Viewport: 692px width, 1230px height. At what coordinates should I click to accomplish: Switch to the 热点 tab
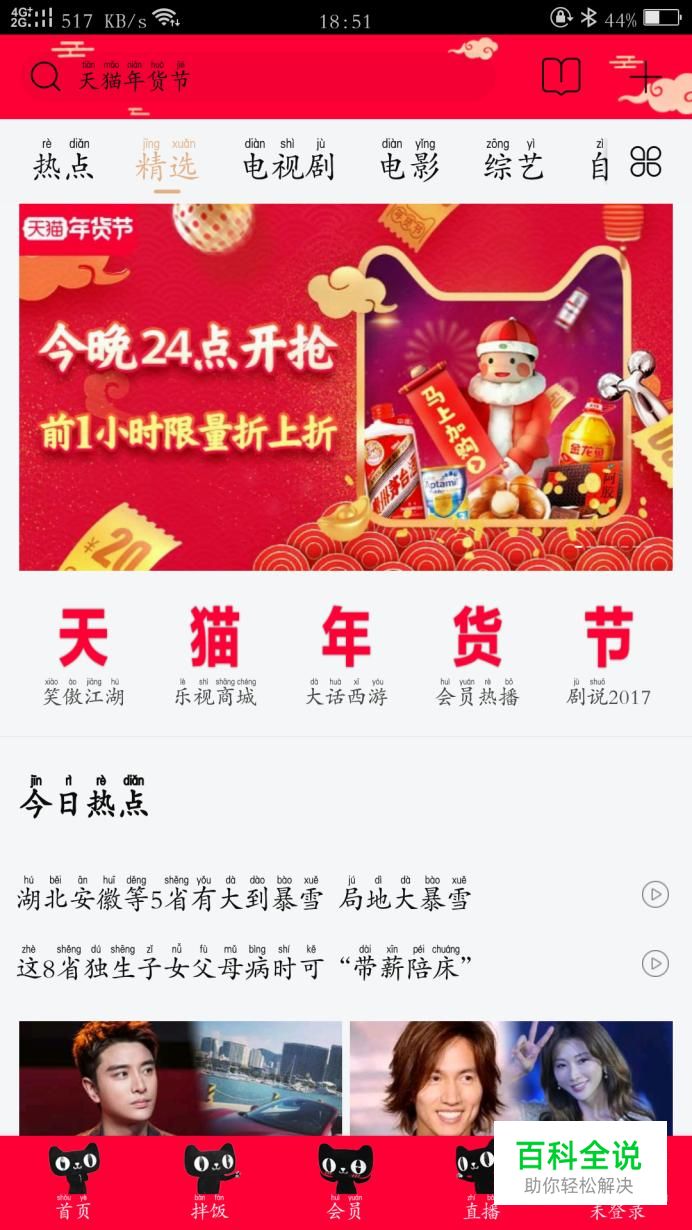point(64,160)
